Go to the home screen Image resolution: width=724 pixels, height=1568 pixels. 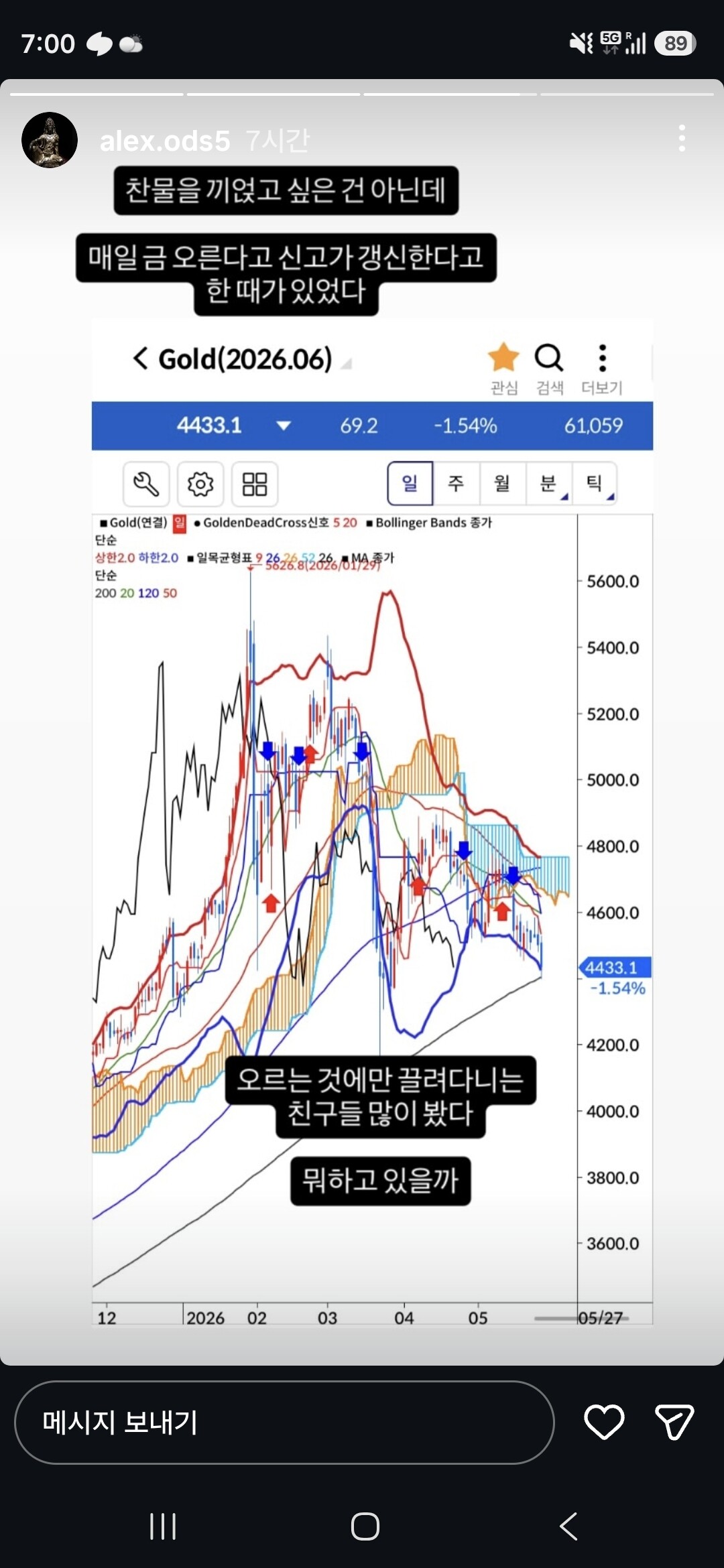pos(365,1526)
